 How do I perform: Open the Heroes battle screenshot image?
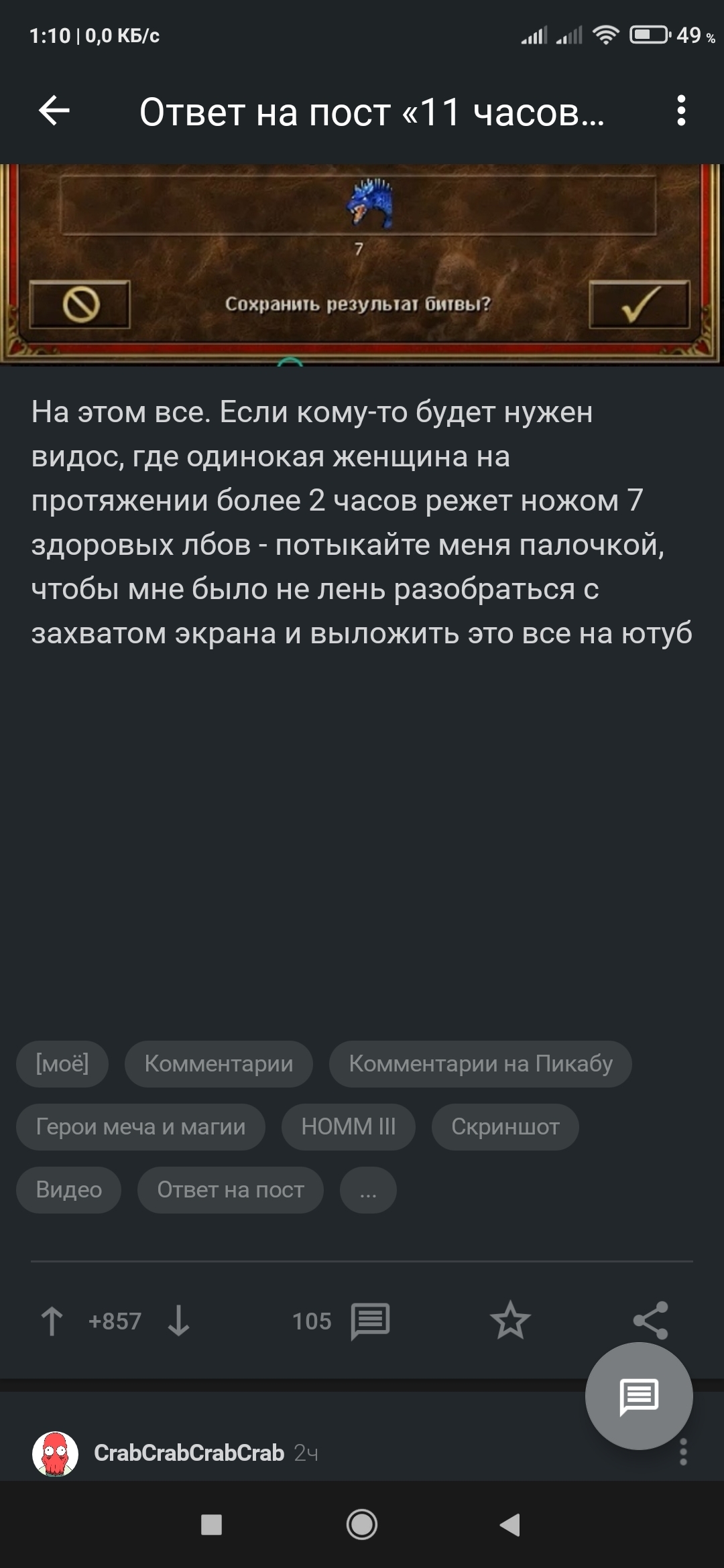[x=362, y=265]
